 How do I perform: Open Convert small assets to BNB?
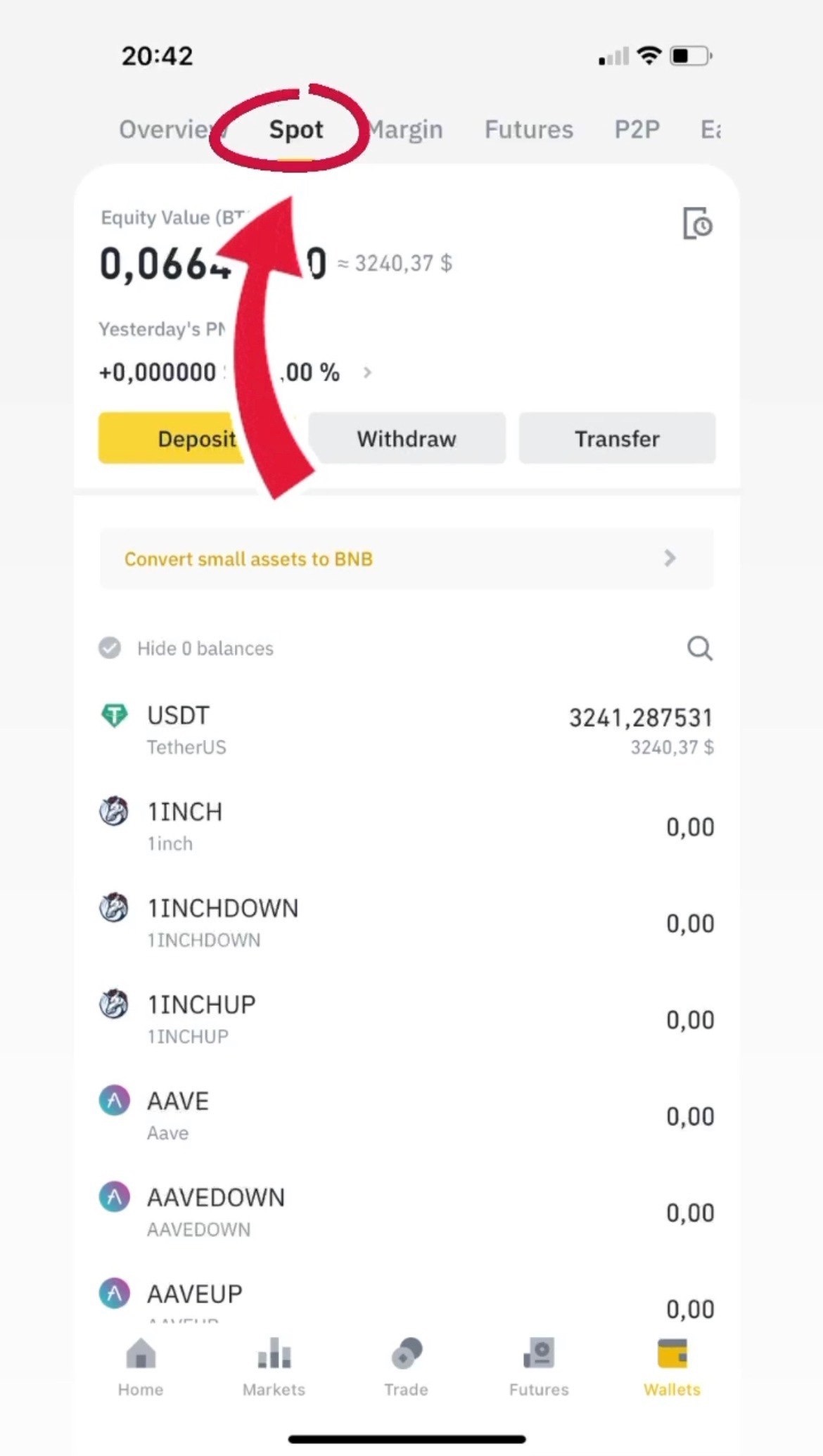point(406,558)
